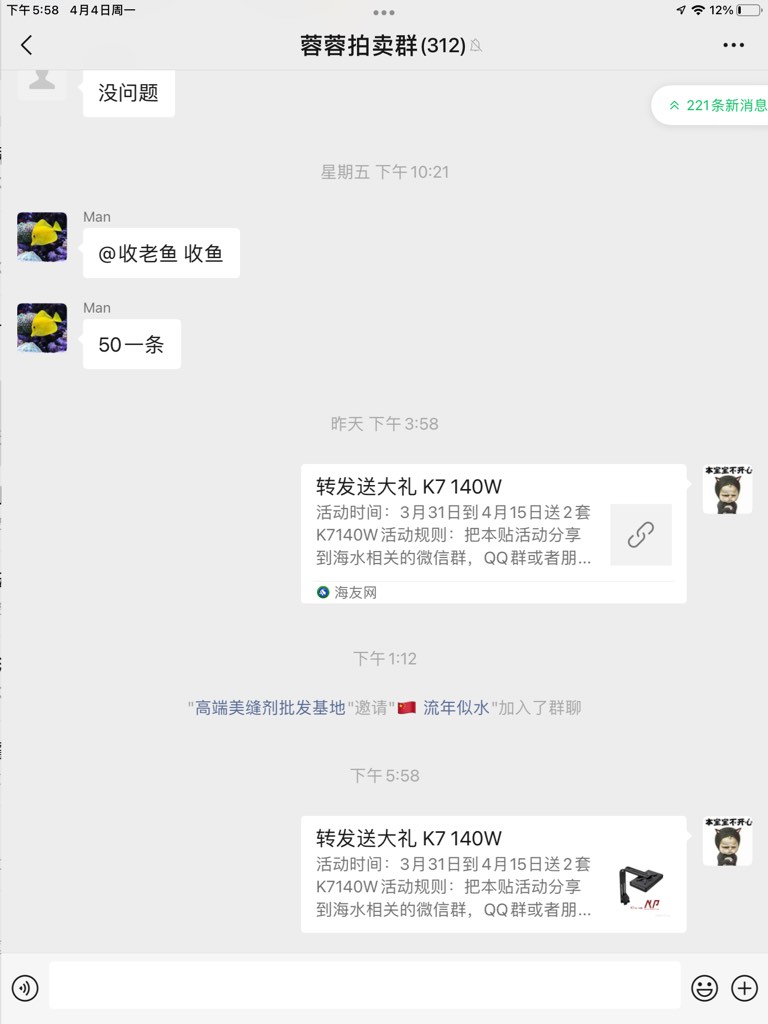This screenshot has height=1024, width=768.
Task: Open profile of 高端美缝剂批发基地
Action: (x=269, y=707)
